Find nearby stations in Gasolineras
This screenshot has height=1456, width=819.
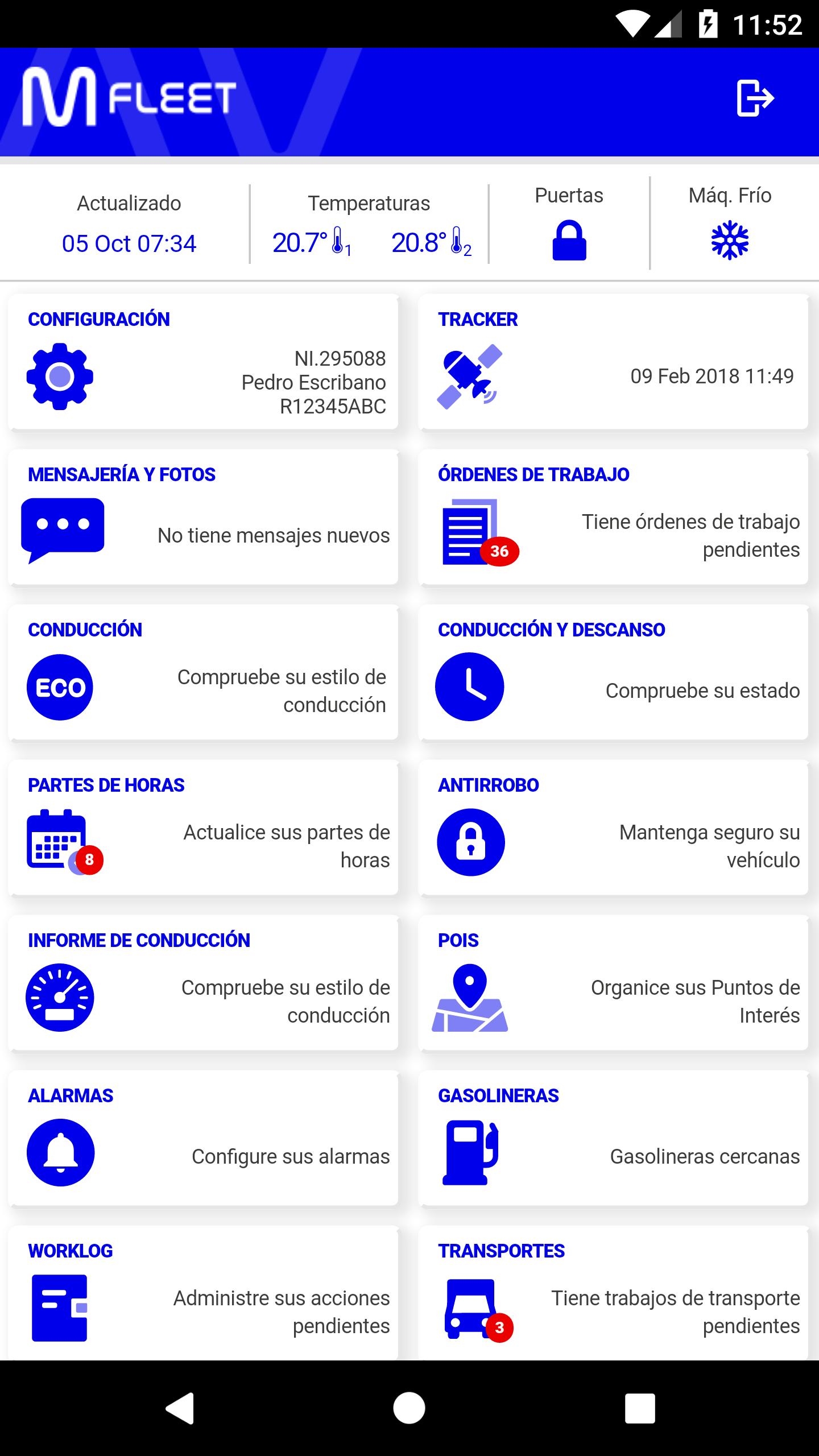coord(613,1139)
